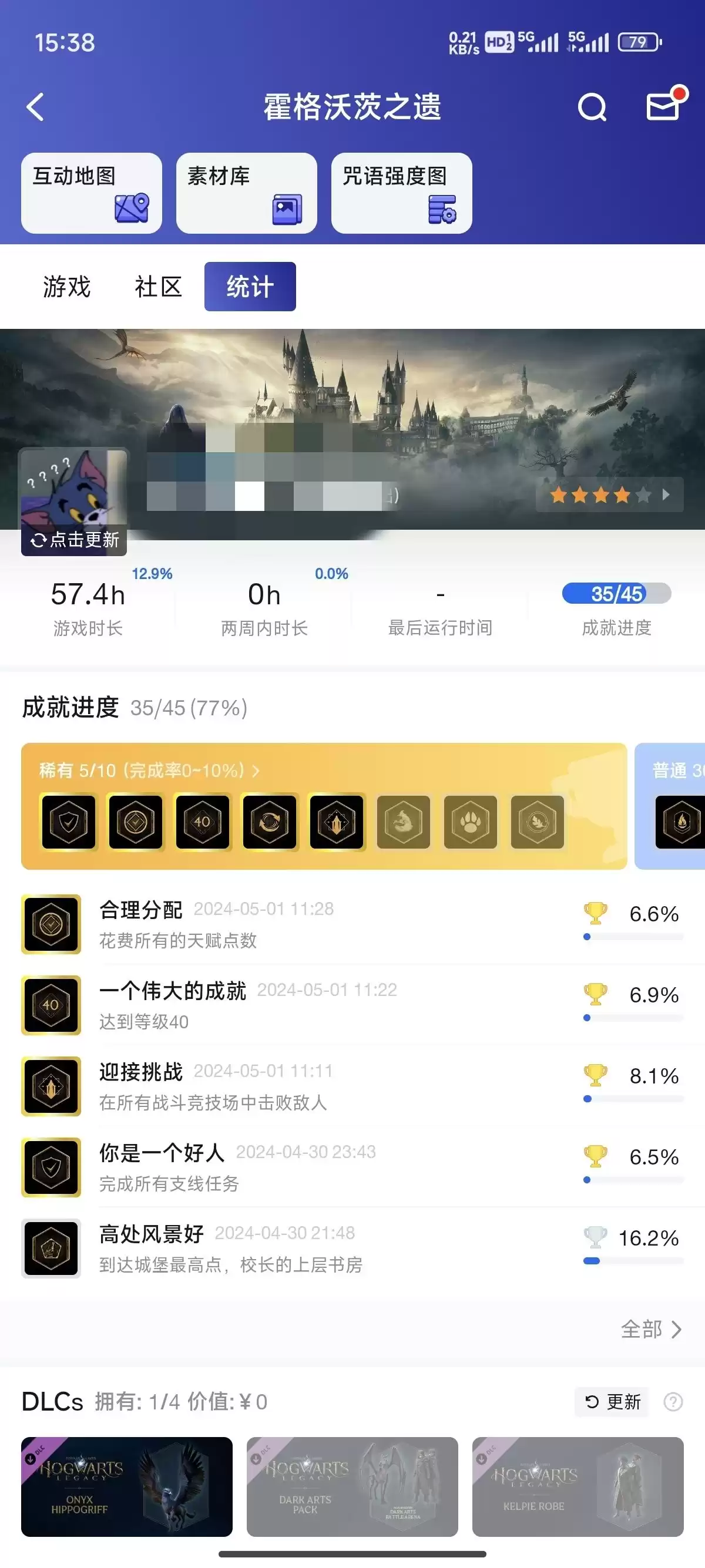Tap 点击更新 to refresh the profile data
This screenshot has width=705, height=1568.
click(x=74, y=539)
